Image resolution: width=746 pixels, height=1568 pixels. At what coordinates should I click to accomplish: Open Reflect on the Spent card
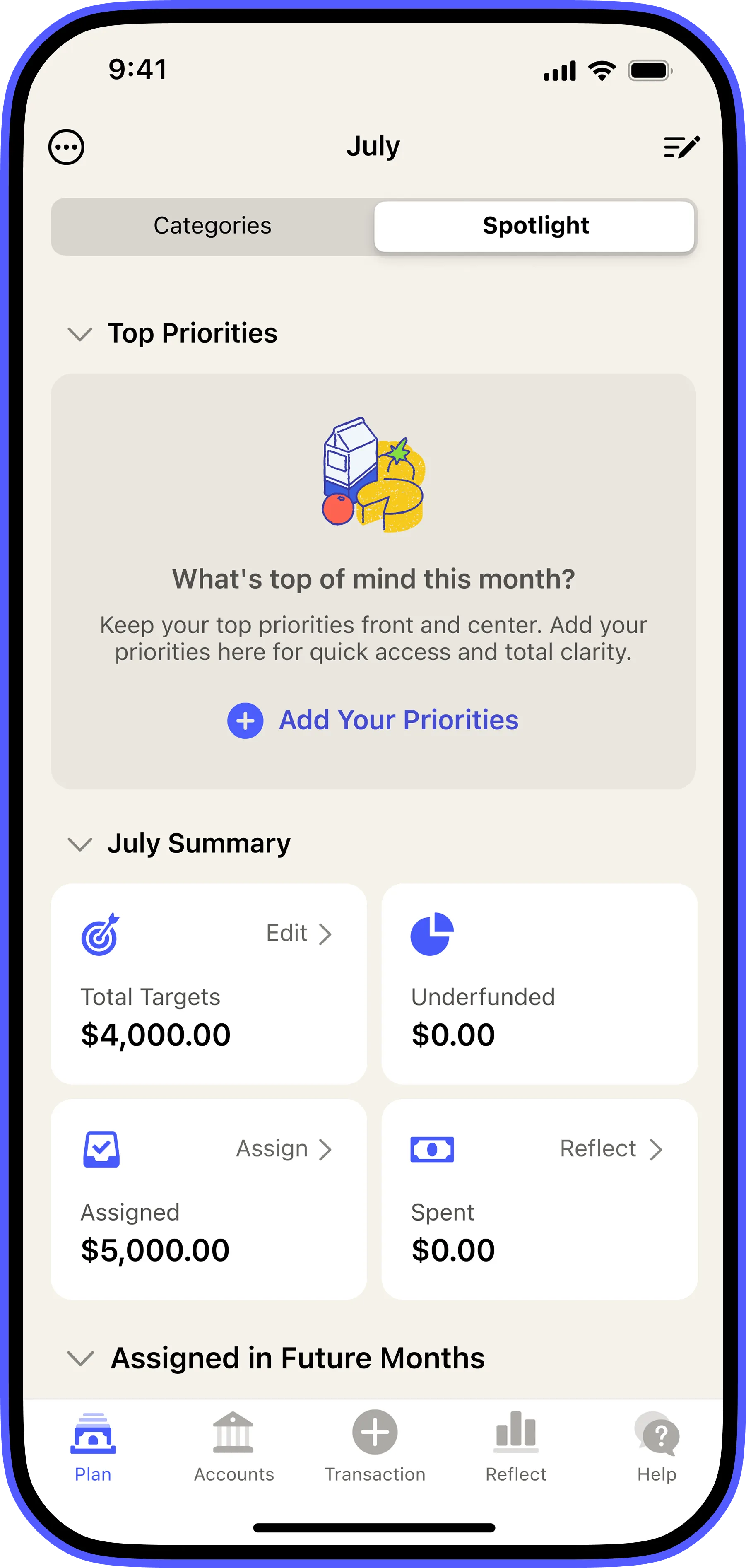[610, 1148]
